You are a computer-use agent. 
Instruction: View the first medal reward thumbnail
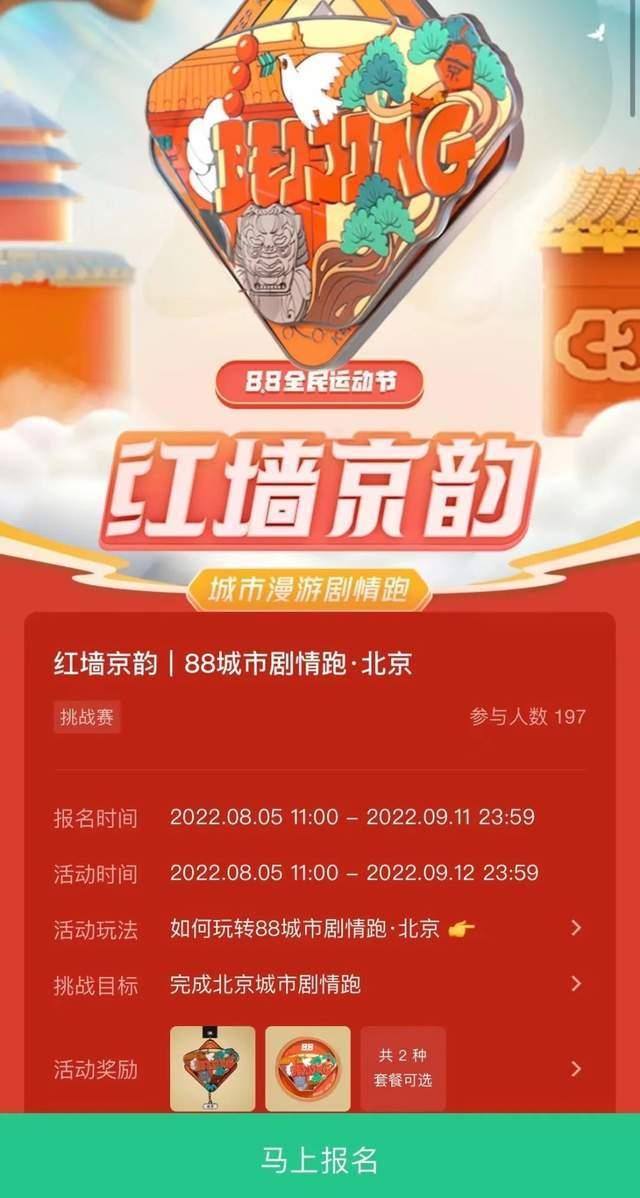point(212,1068)
